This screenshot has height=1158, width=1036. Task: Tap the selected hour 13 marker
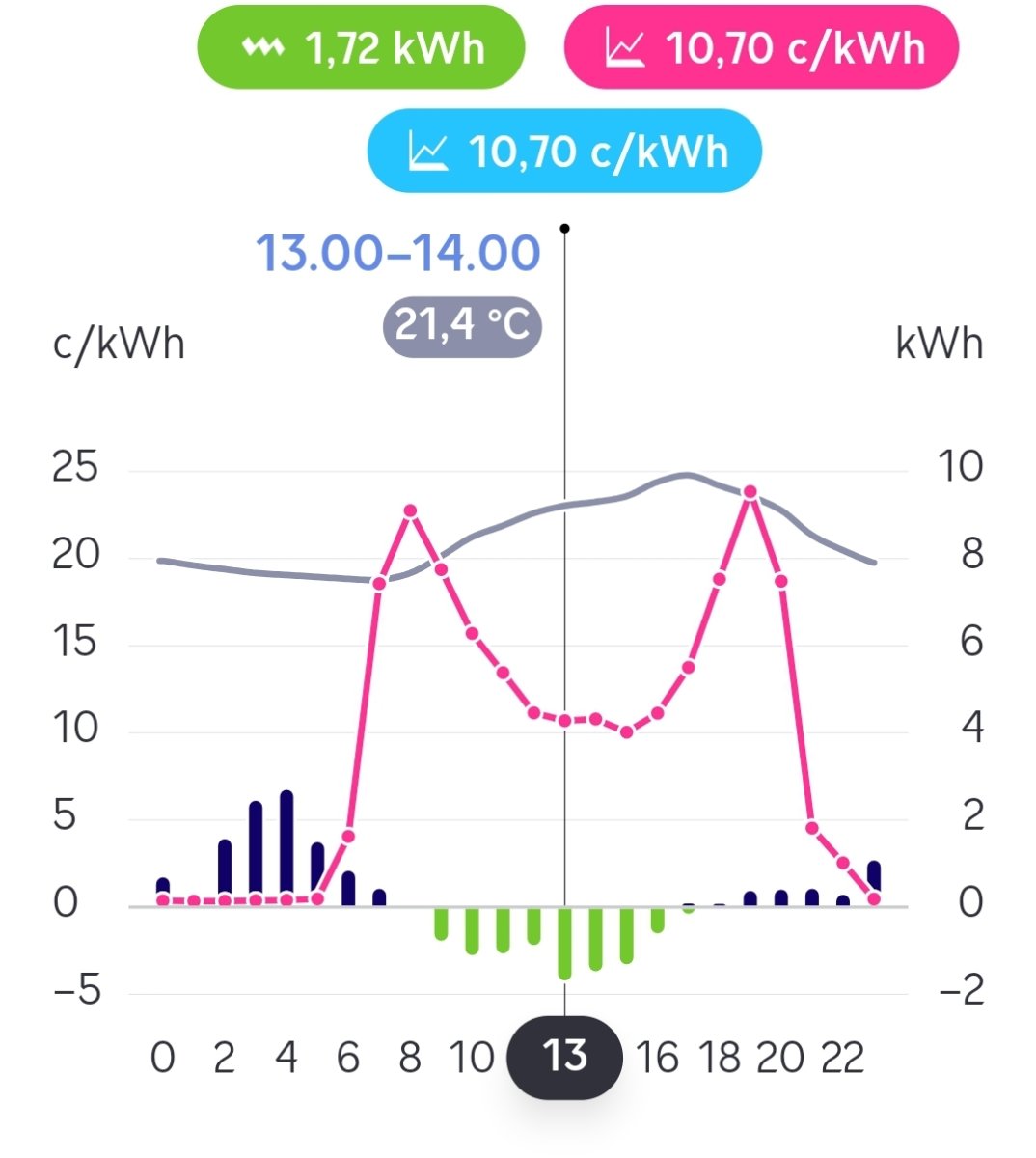[564, 1057]
